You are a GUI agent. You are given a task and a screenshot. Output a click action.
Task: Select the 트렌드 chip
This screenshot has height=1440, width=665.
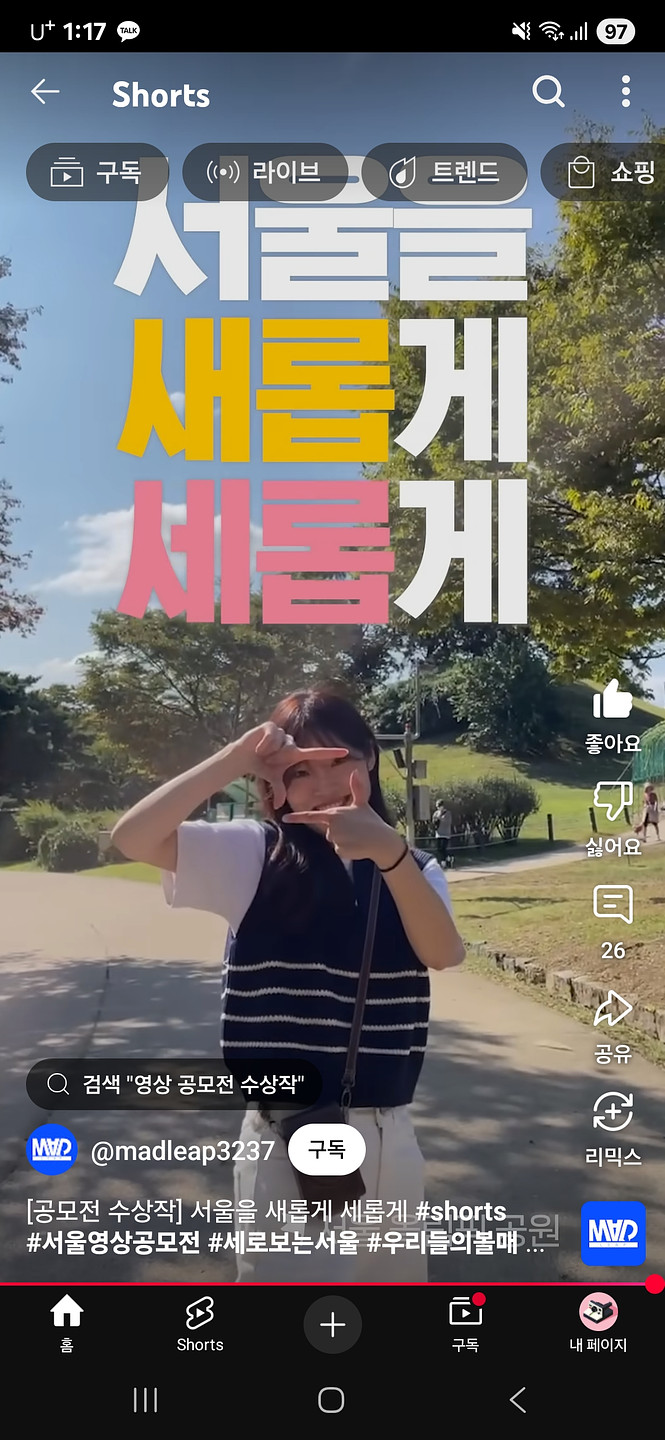tap(444, 172)
